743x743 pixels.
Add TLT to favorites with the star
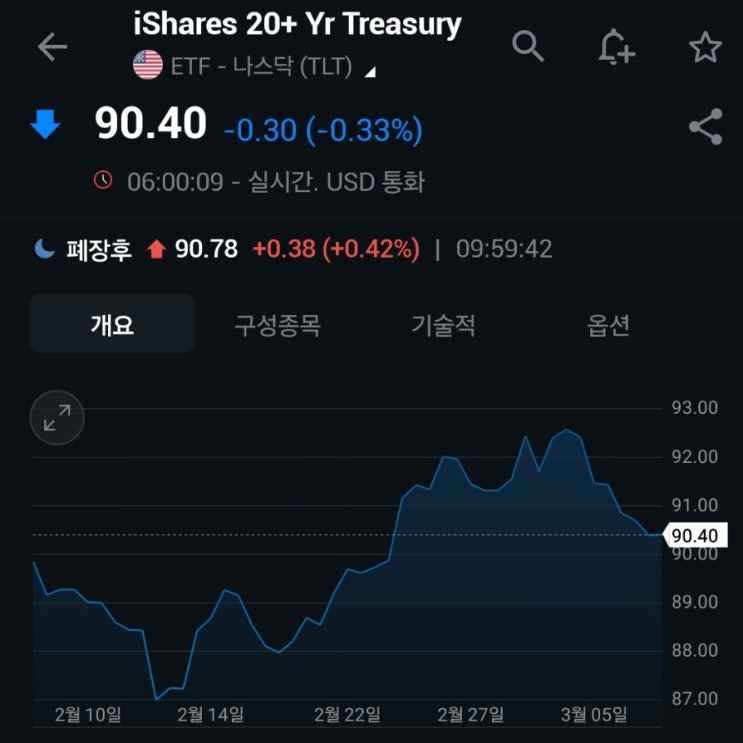pos(705,47)
